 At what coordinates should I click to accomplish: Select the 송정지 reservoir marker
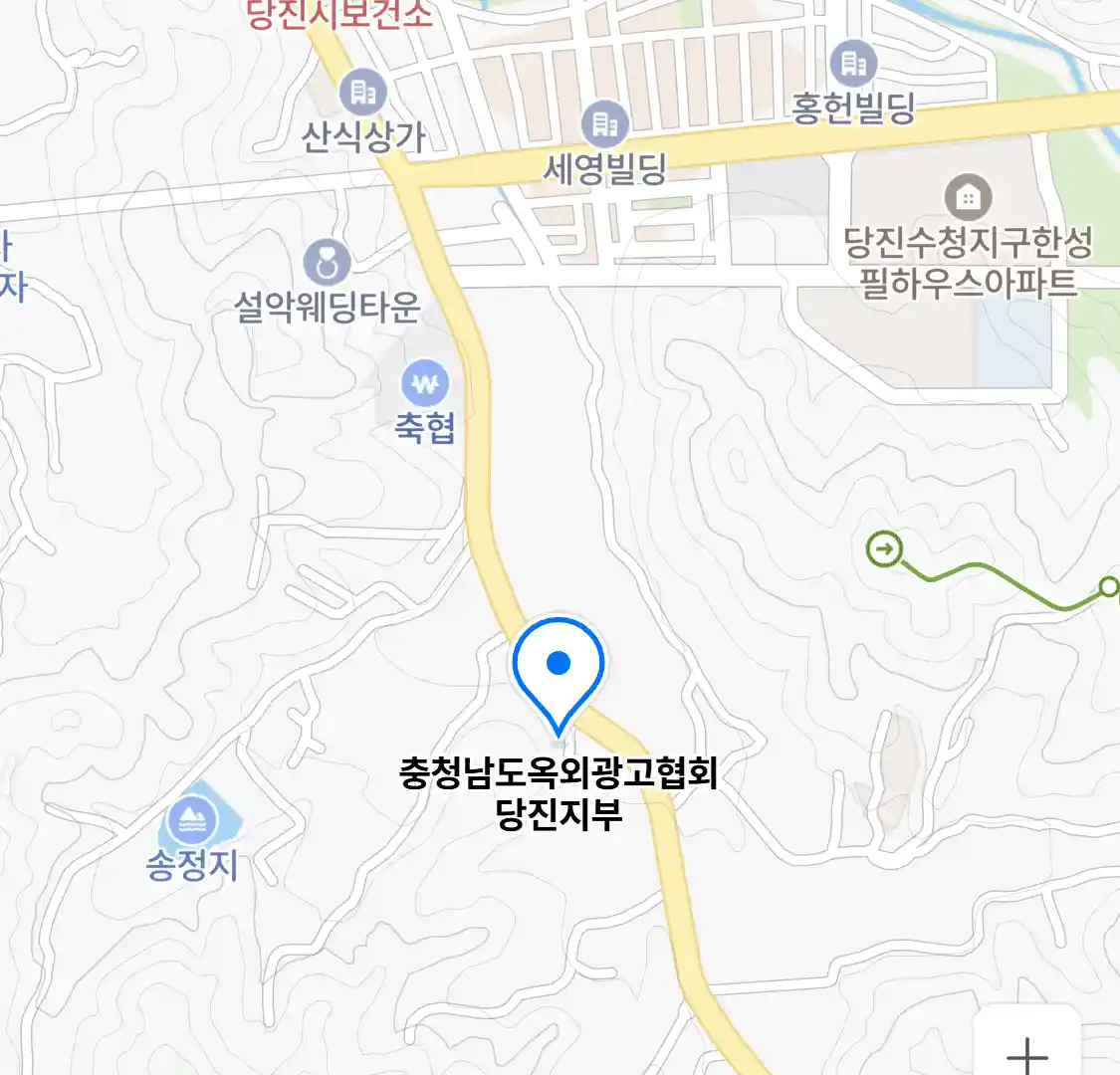(192, 821)
